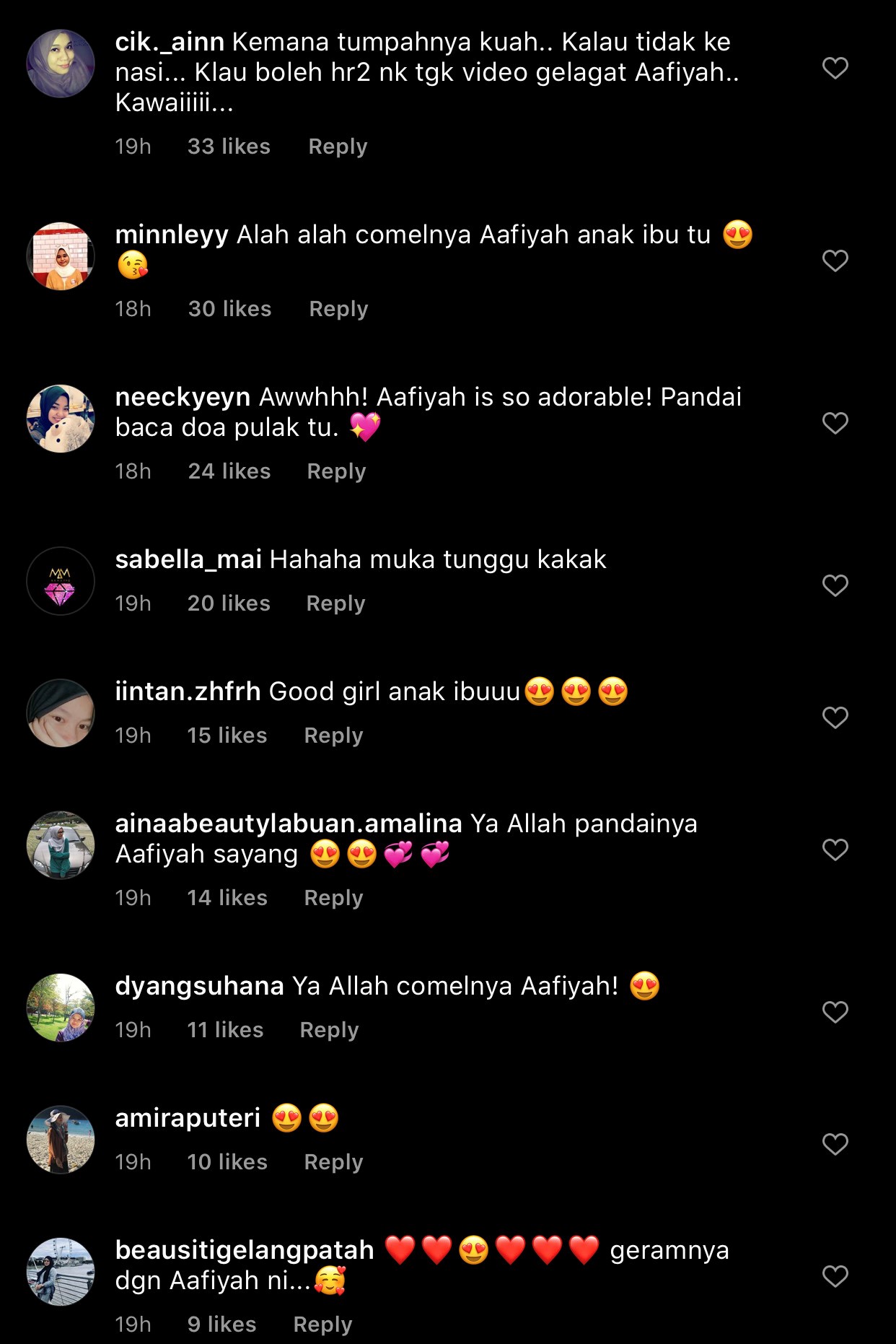Tap heart on amiraputeri's comment
This screenshot has width=896, height=1344.
pyautogui.click(x=835, y=1144)
